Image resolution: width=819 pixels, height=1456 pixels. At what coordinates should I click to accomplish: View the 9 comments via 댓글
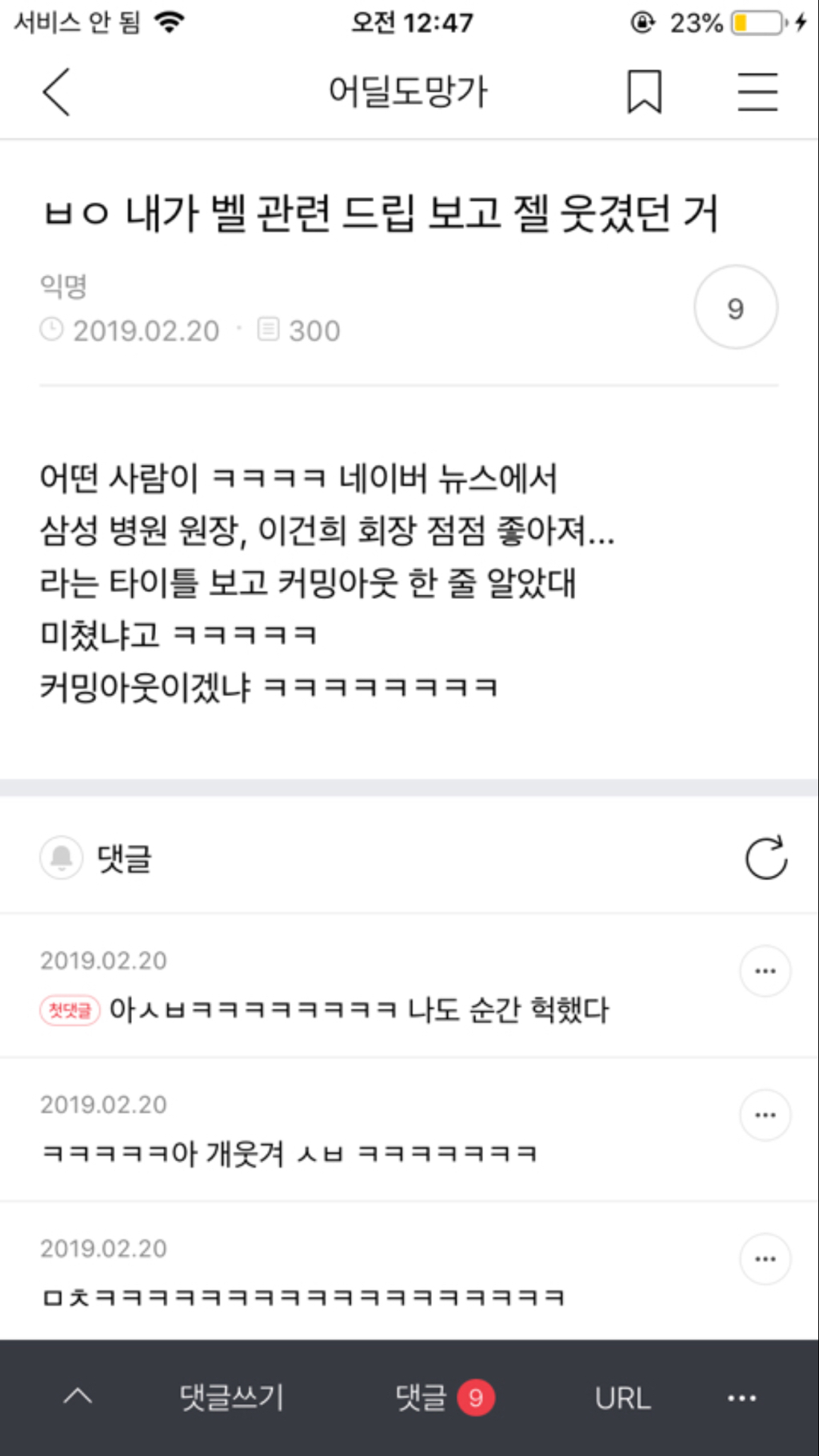click(445, 1397)
